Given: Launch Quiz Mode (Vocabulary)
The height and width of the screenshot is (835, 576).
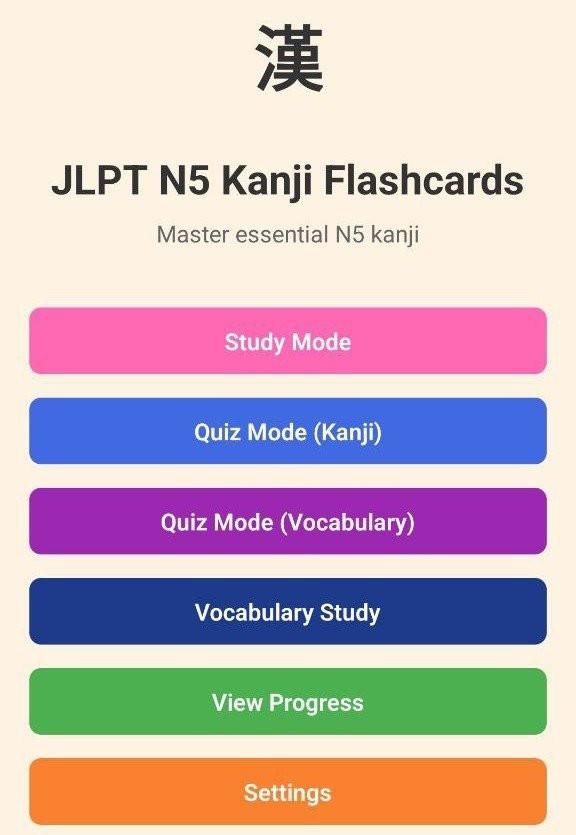Looking at the screenshot, I should coord(288,521).
